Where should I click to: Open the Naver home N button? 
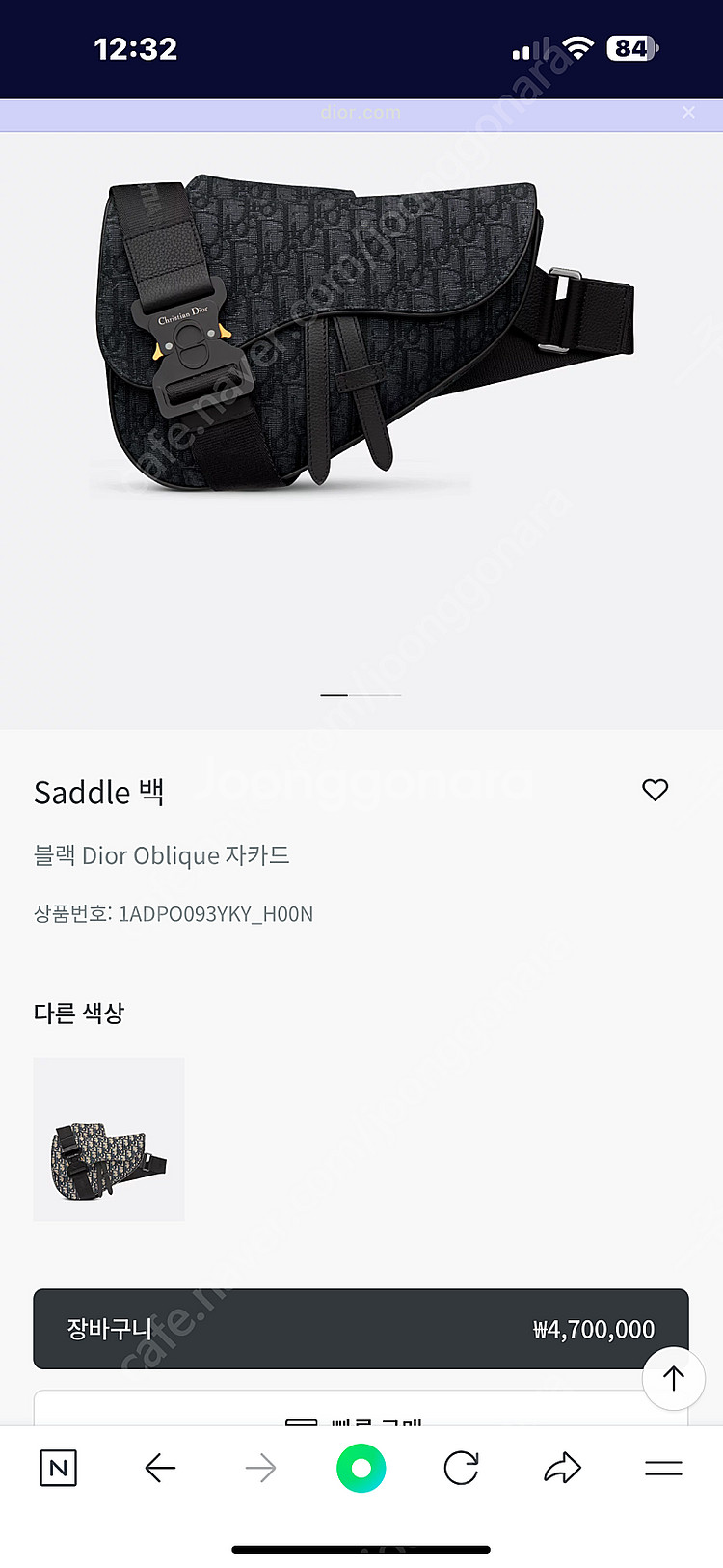(x=58, y=1468)
